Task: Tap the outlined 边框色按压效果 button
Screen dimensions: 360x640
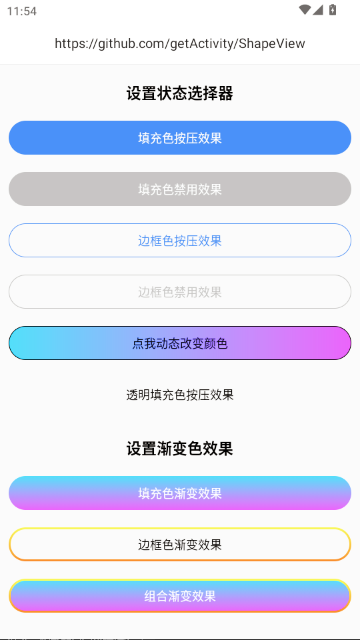Action: click(180, 240)
